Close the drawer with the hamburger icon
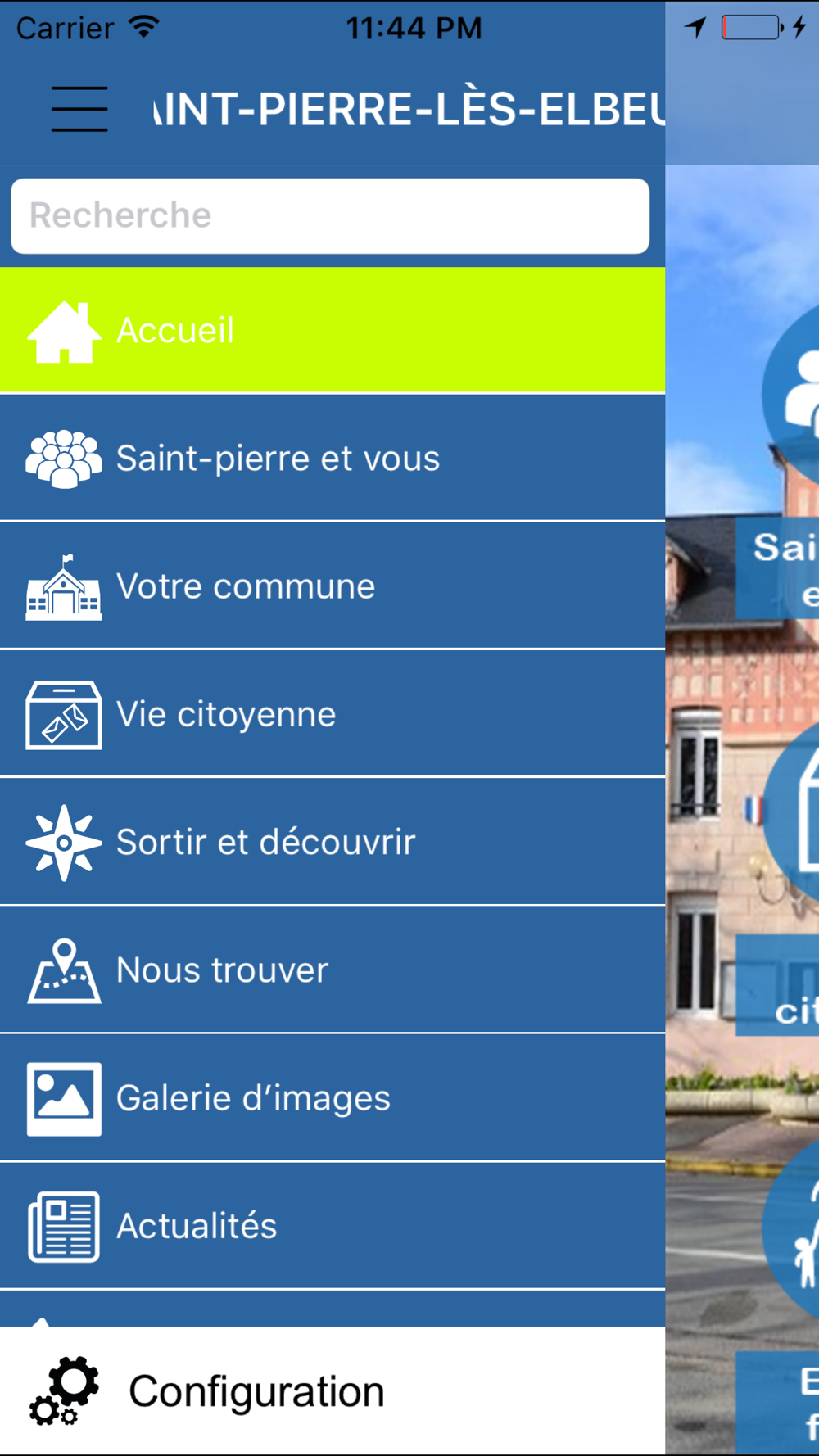Viewport: 819px width, 1456px height. (x=79, y=109)
